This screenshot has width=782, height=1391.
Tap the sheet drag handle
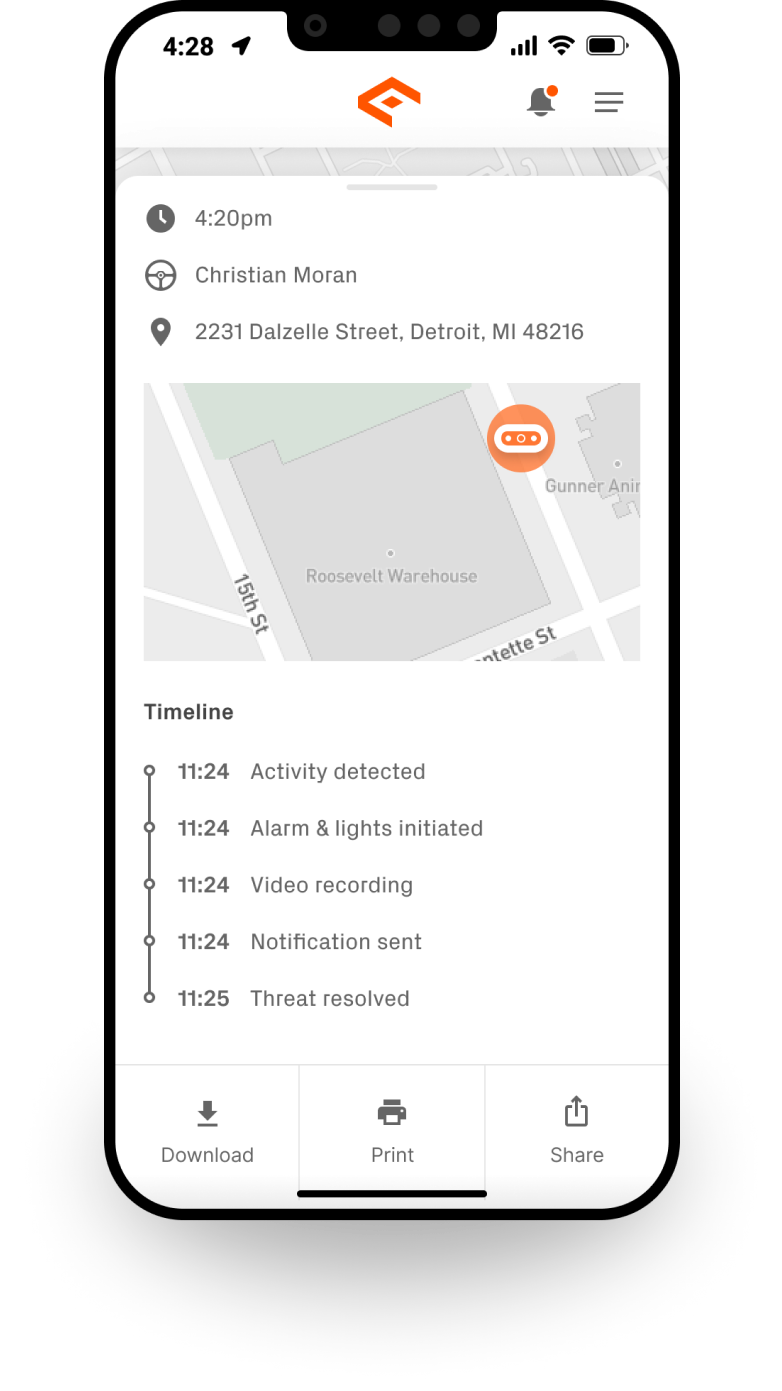coord(392,187)
